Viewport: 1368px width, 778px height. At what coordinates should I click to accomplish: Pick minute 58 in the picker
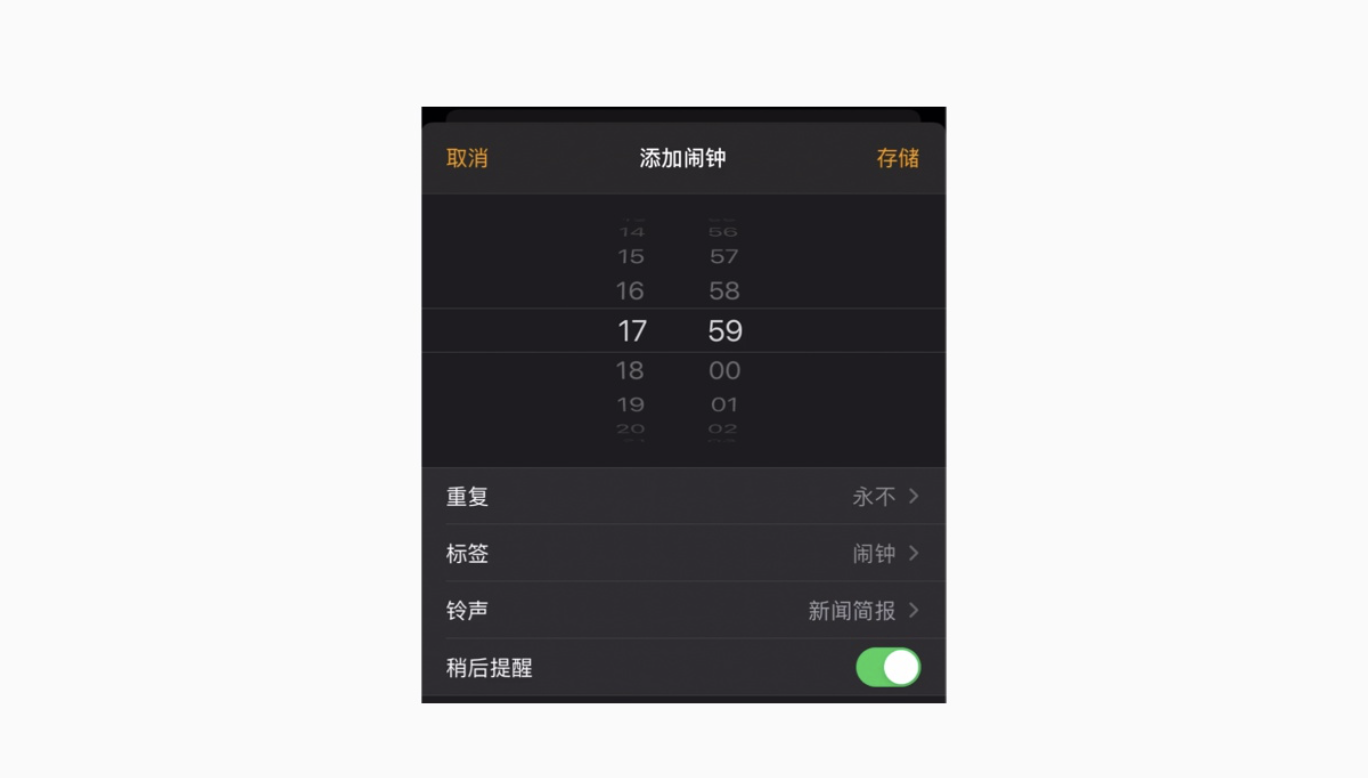point(724,291)
